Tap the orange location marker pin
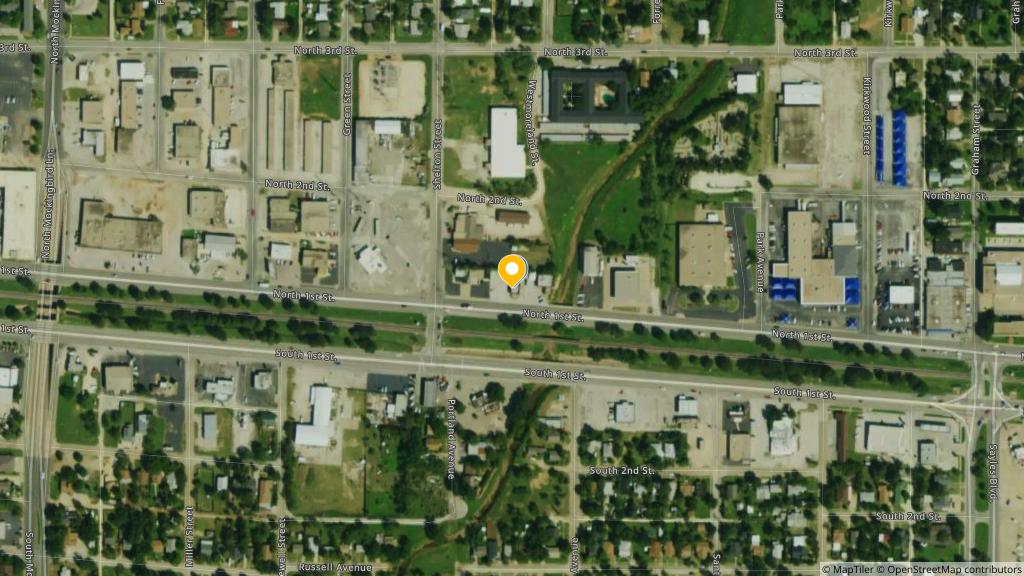1024x576 pixels. pyautogui.click(x=513, y=270)
